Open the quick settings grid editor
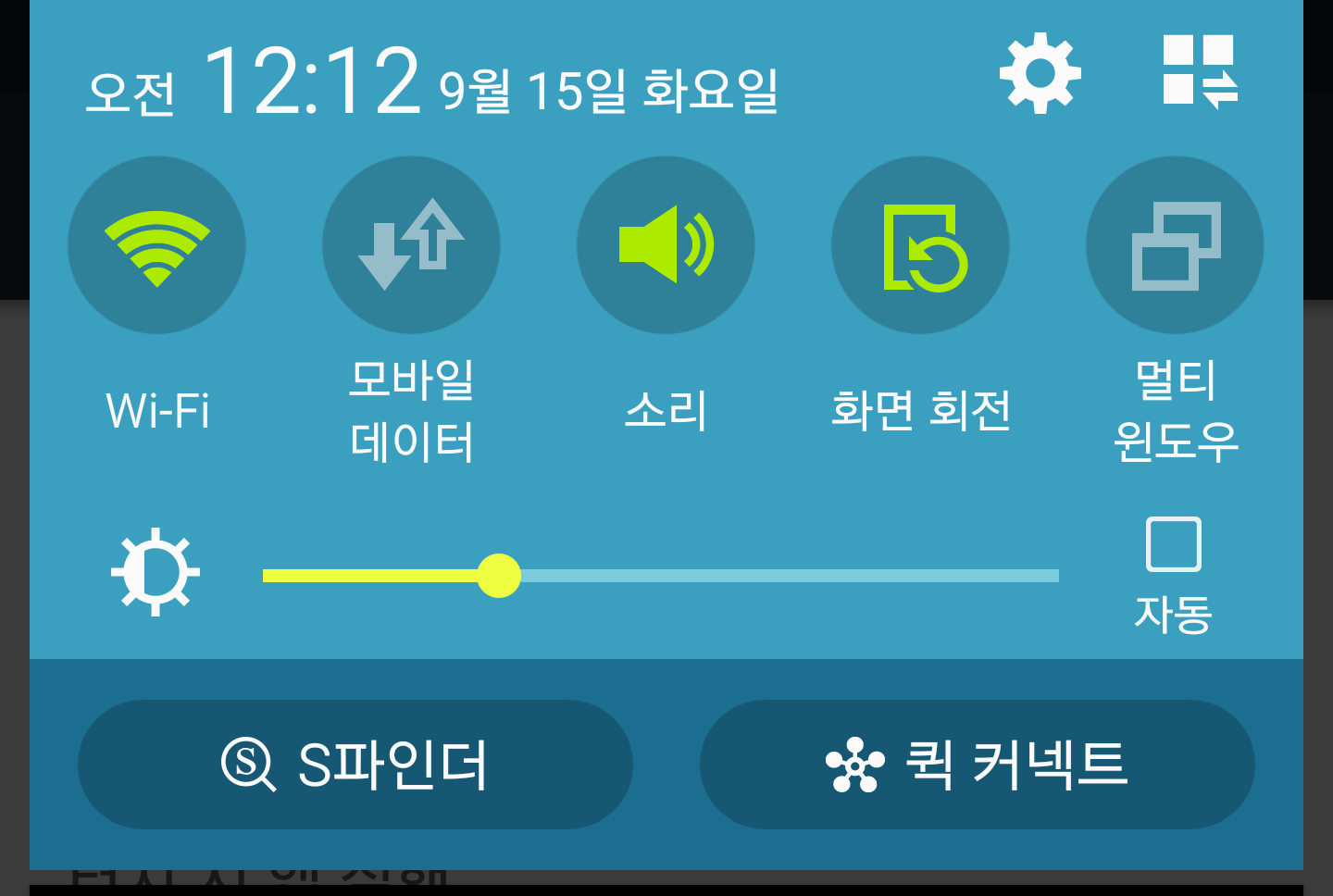This screenshot has height=896, width=1333. click(1200, 72)
